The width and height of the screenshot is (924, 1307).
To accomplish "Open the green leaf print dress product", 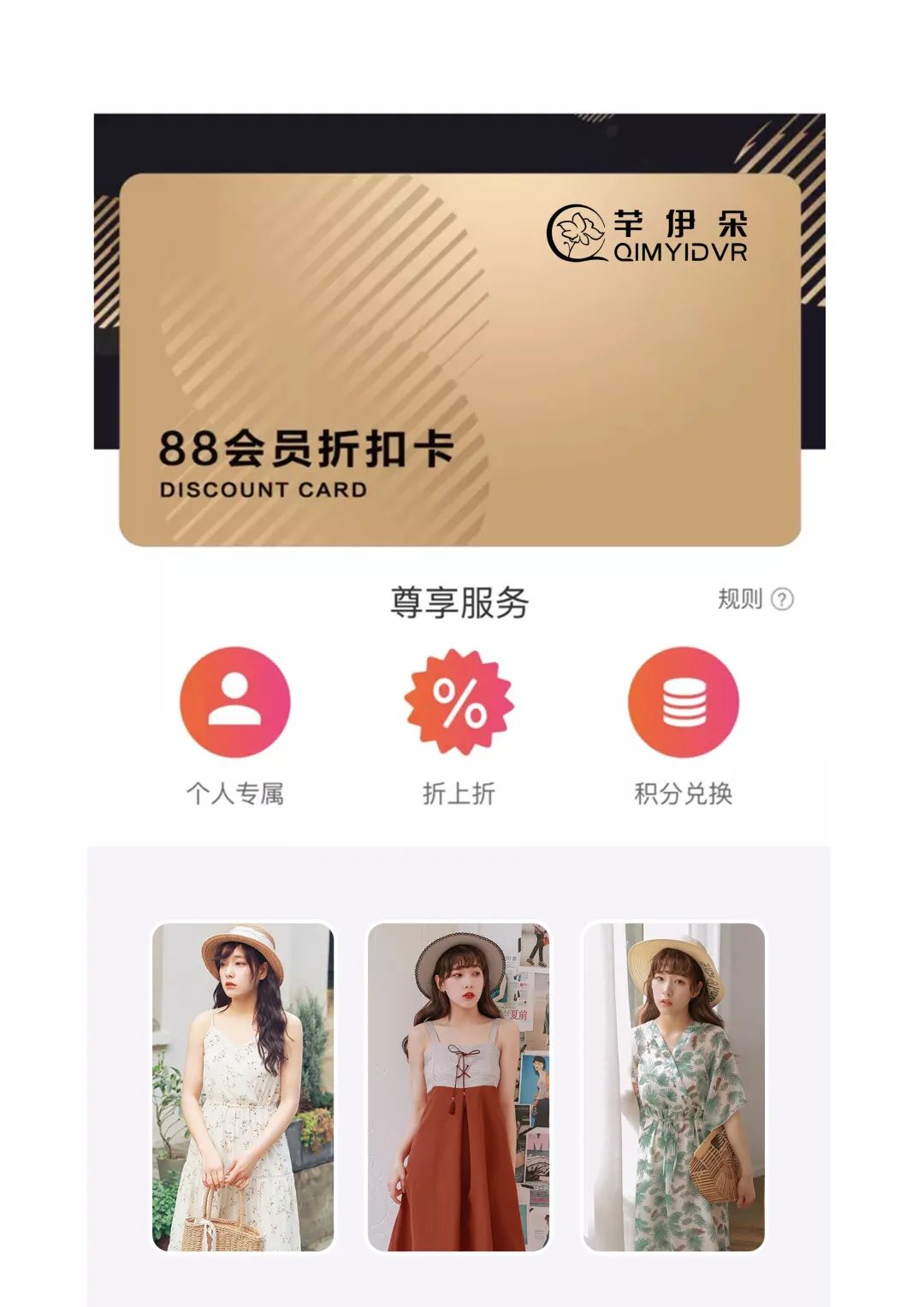I will [674, 1086].
